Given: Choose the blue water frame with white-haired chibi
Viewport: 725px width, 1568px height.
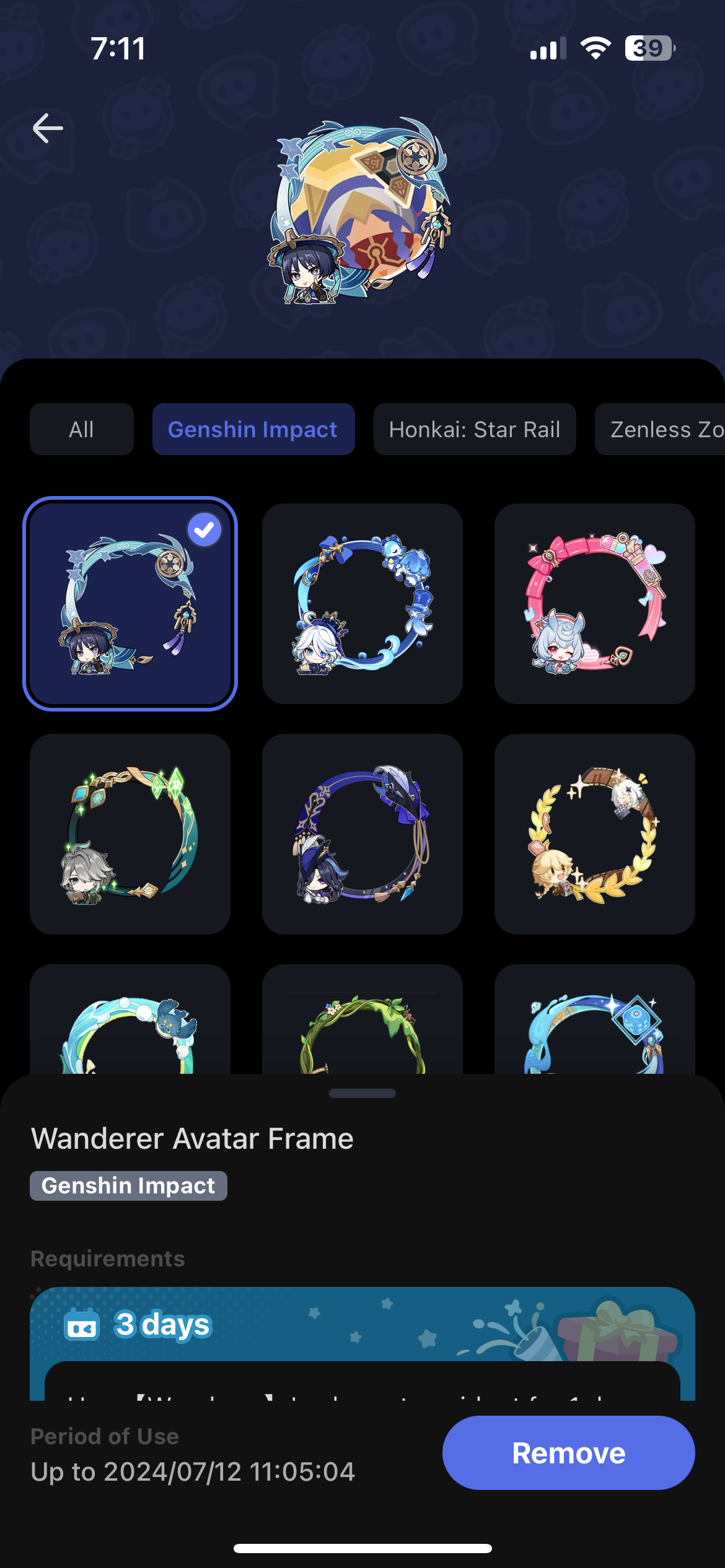Looking at the screenshot, I should coord(362,604).
